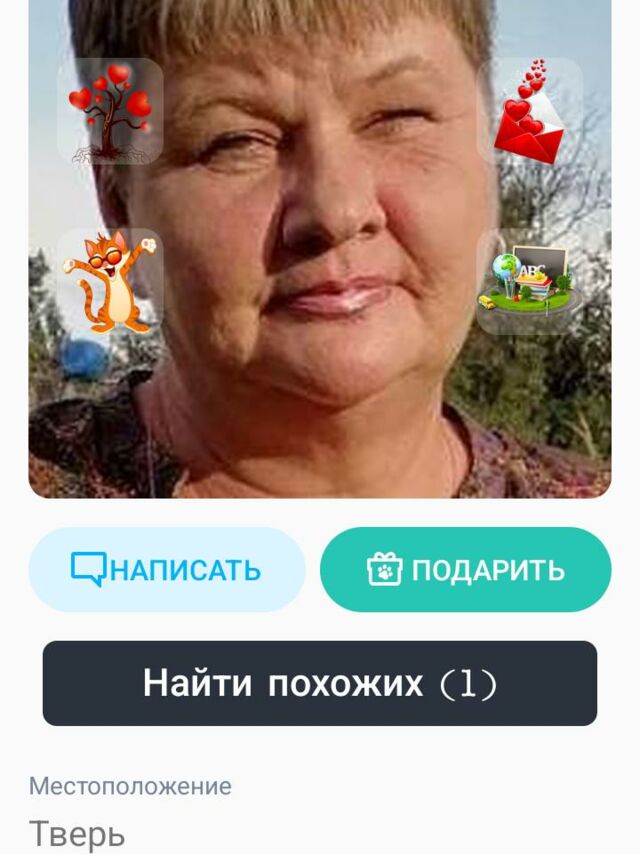Screen dimensions: 640x854
Task: Select the heart tree gift sticker
Action: tap(110, 111)
